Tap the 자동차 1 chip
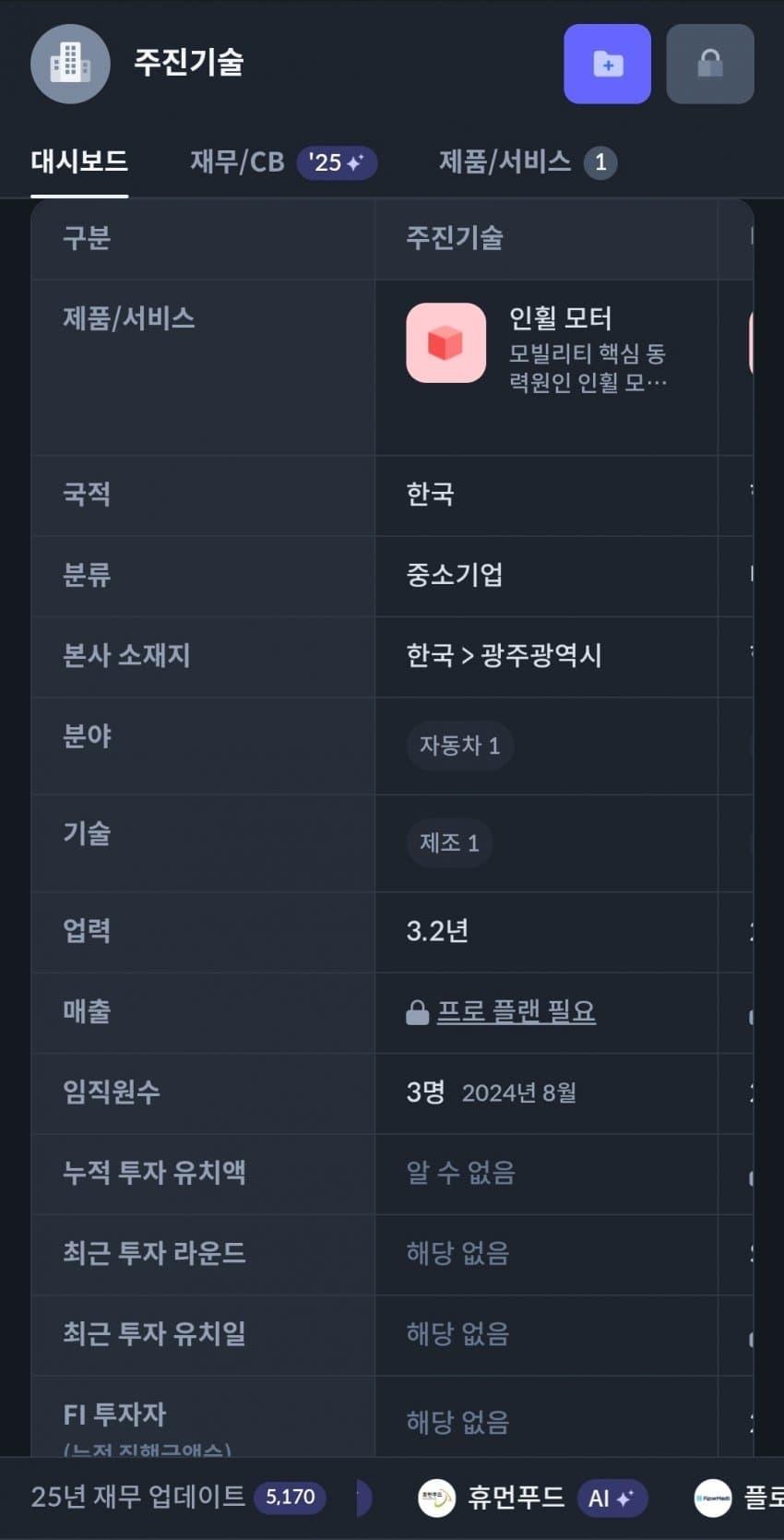The height and width of the screenshot is (1540, 784). pyautogui.click(x=459, y=746)
